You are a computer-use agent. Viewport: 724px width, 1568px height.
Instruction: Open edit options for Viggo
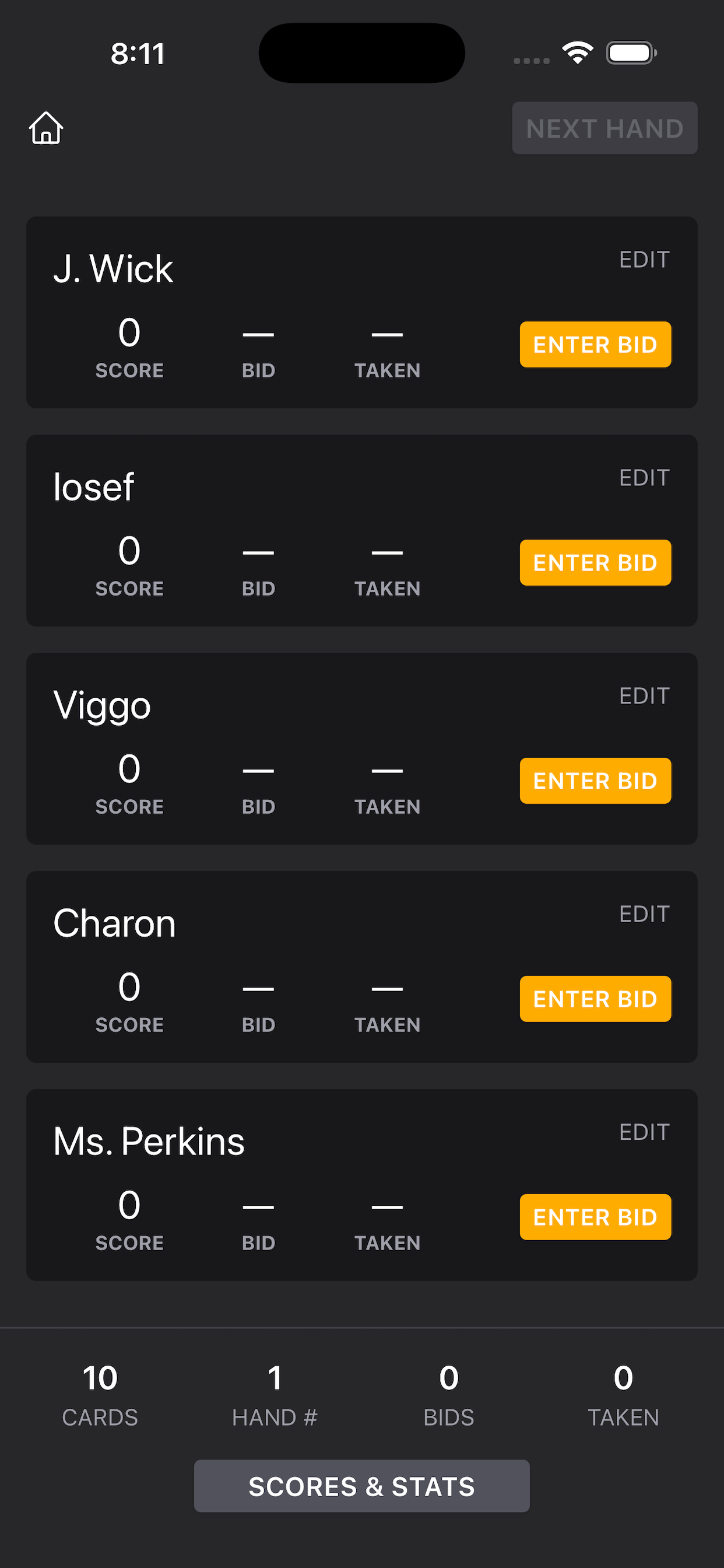click(x=644, y=695)
